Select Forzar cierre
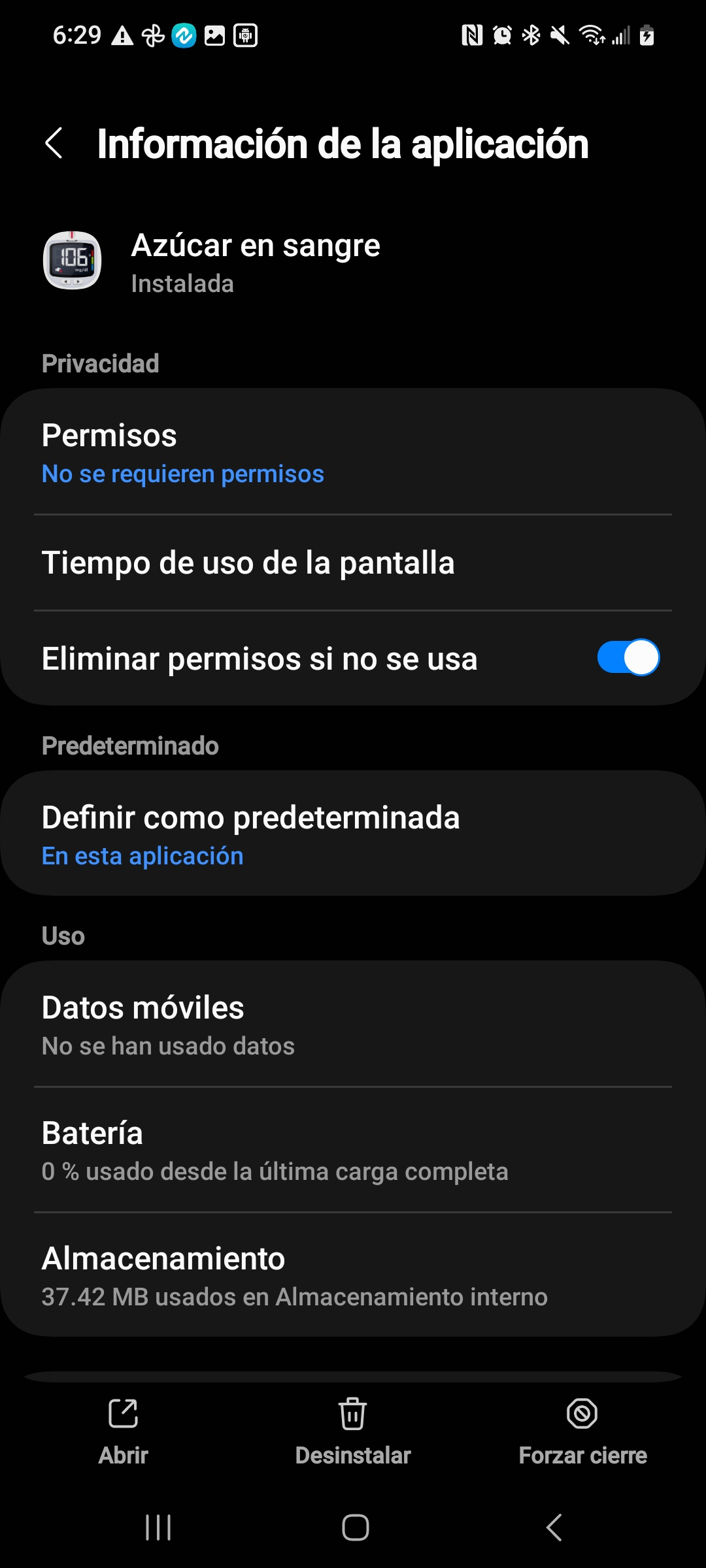The height and width of the screenshot is (1568, 706). point(582,1431)
